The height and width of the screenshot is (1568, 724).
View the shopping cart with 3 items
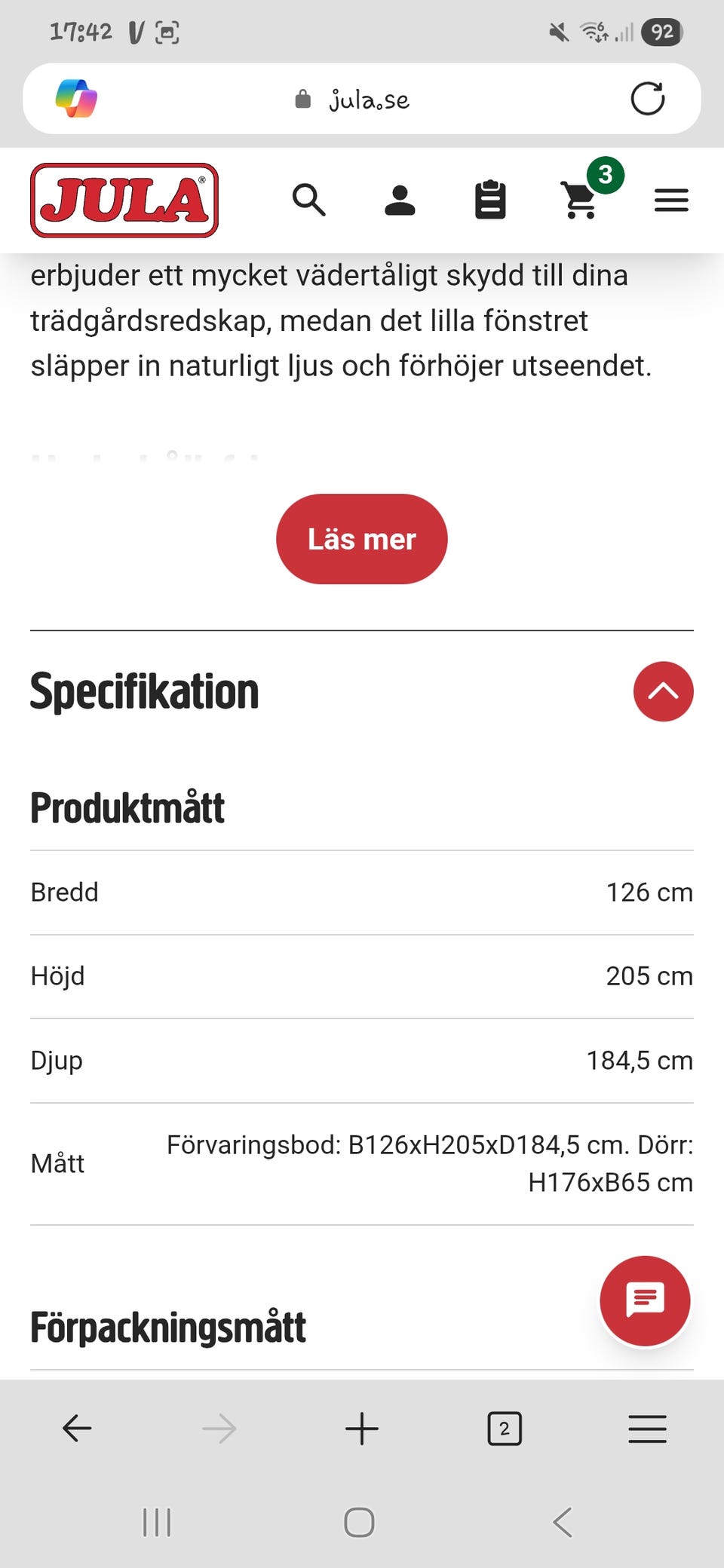(581, 199)
